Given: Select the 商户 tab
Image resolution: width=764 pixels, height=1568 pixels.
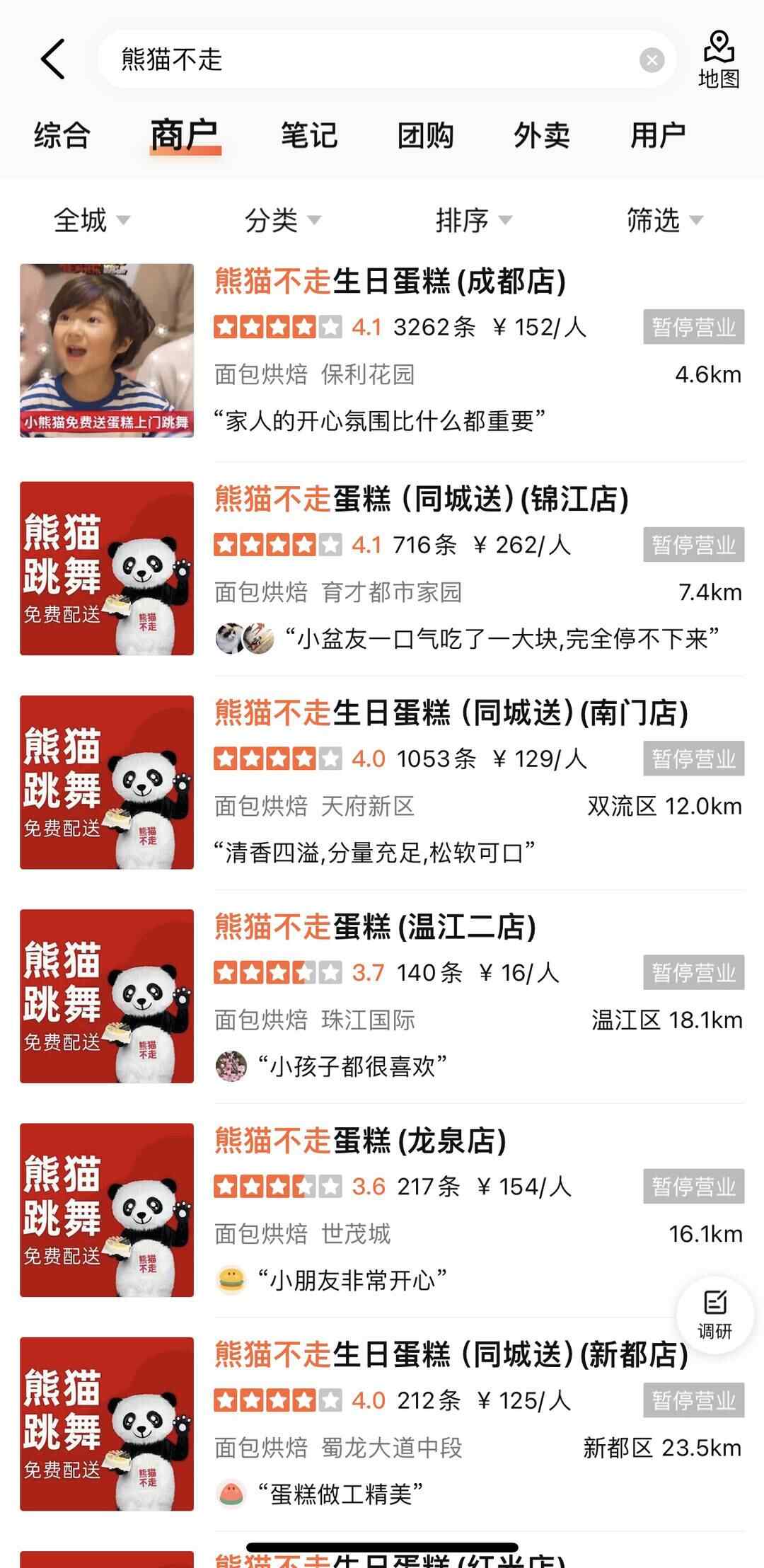Looking at the screenshot, I should tap(185, 135).
